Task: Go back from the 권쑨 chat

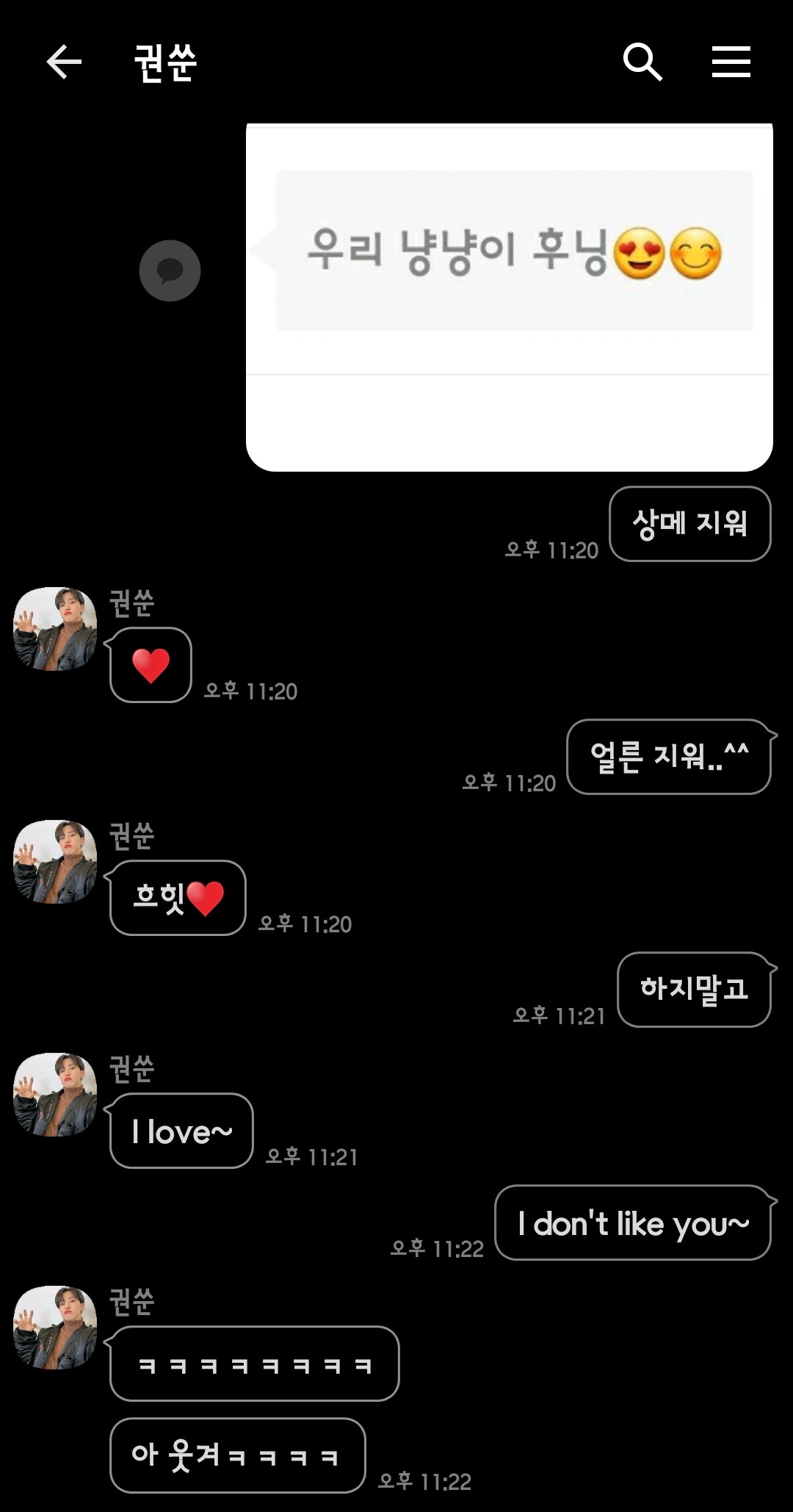Action: pos(64,62)
